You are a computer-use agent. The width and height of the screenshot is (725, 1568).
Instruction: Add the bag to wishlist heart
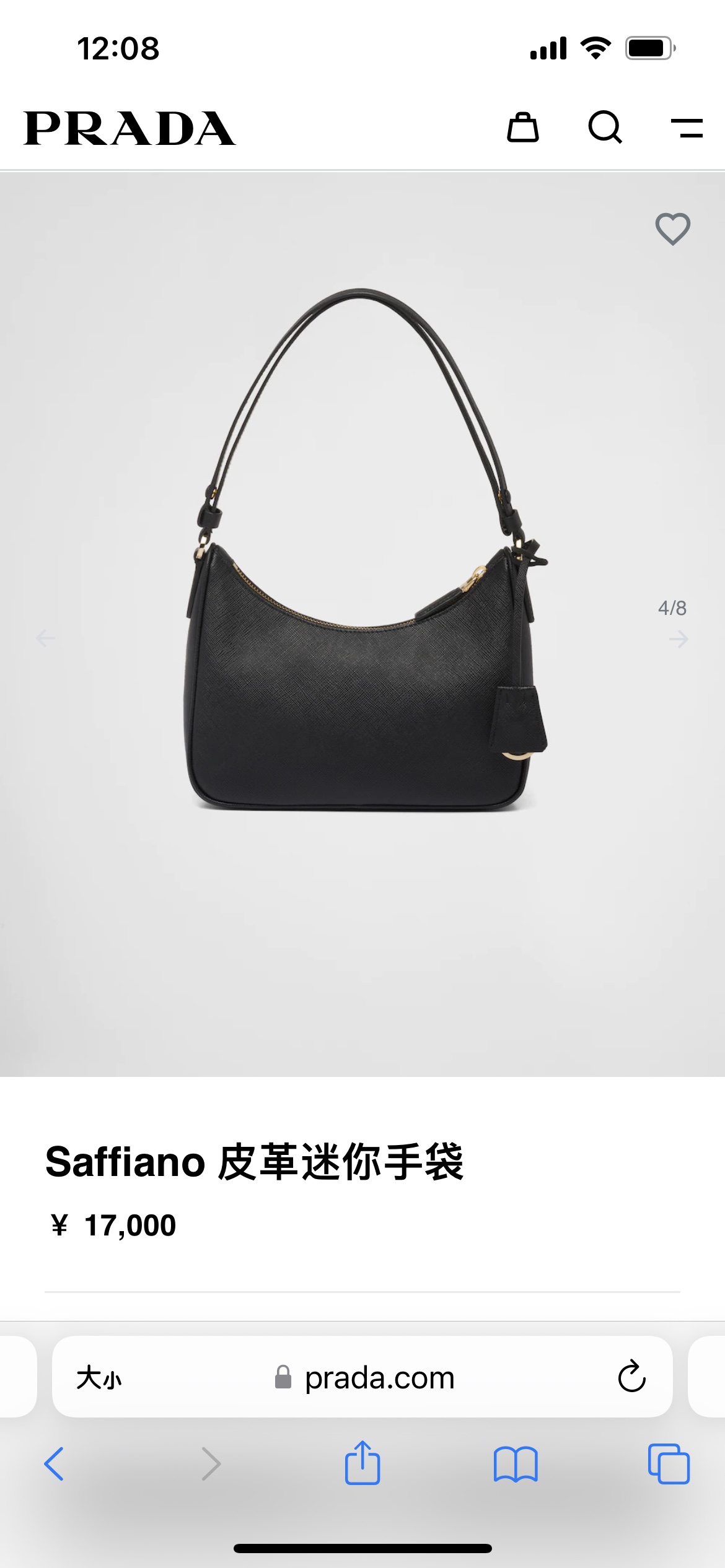tap(672, 229)
